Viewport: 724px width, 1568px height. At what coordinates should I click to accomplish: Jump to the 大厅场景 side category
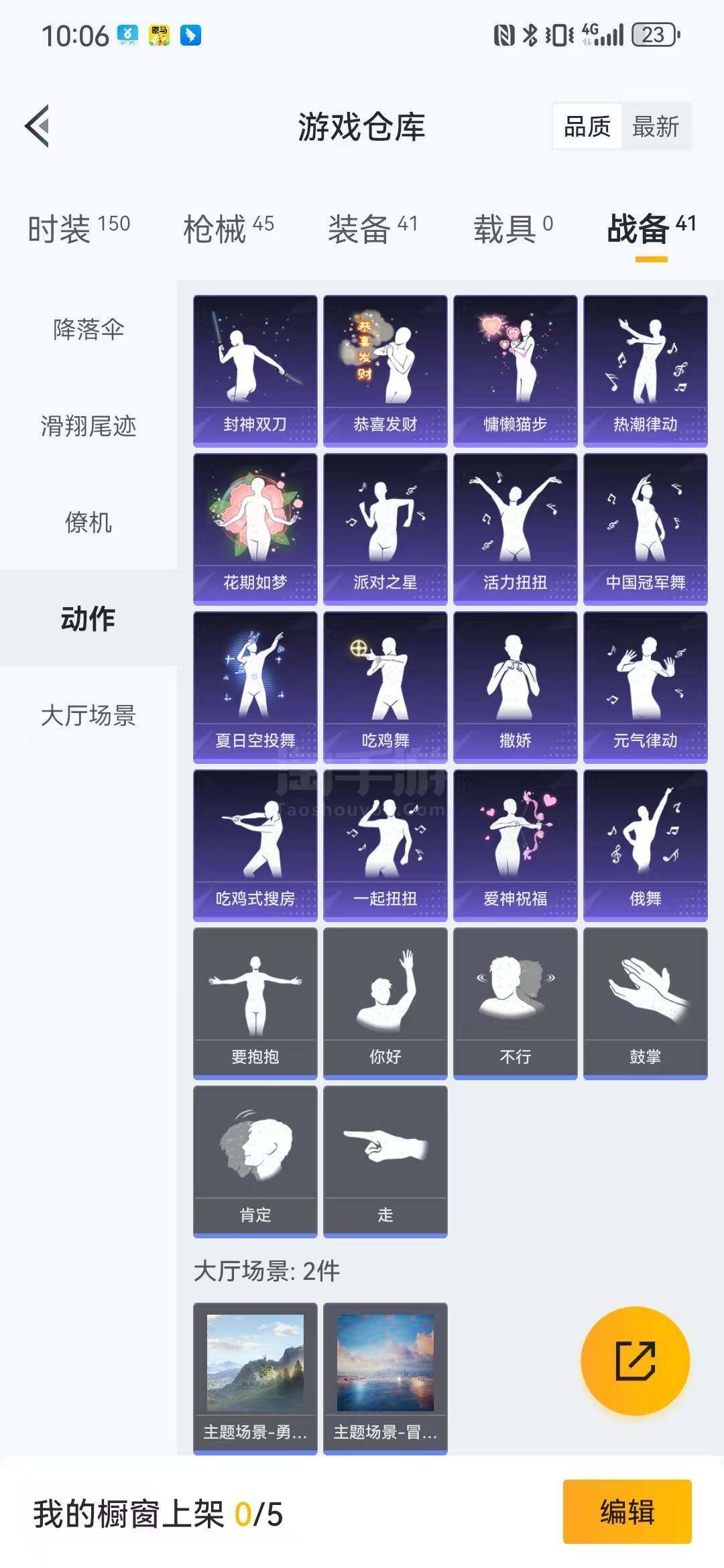[88, 715]
